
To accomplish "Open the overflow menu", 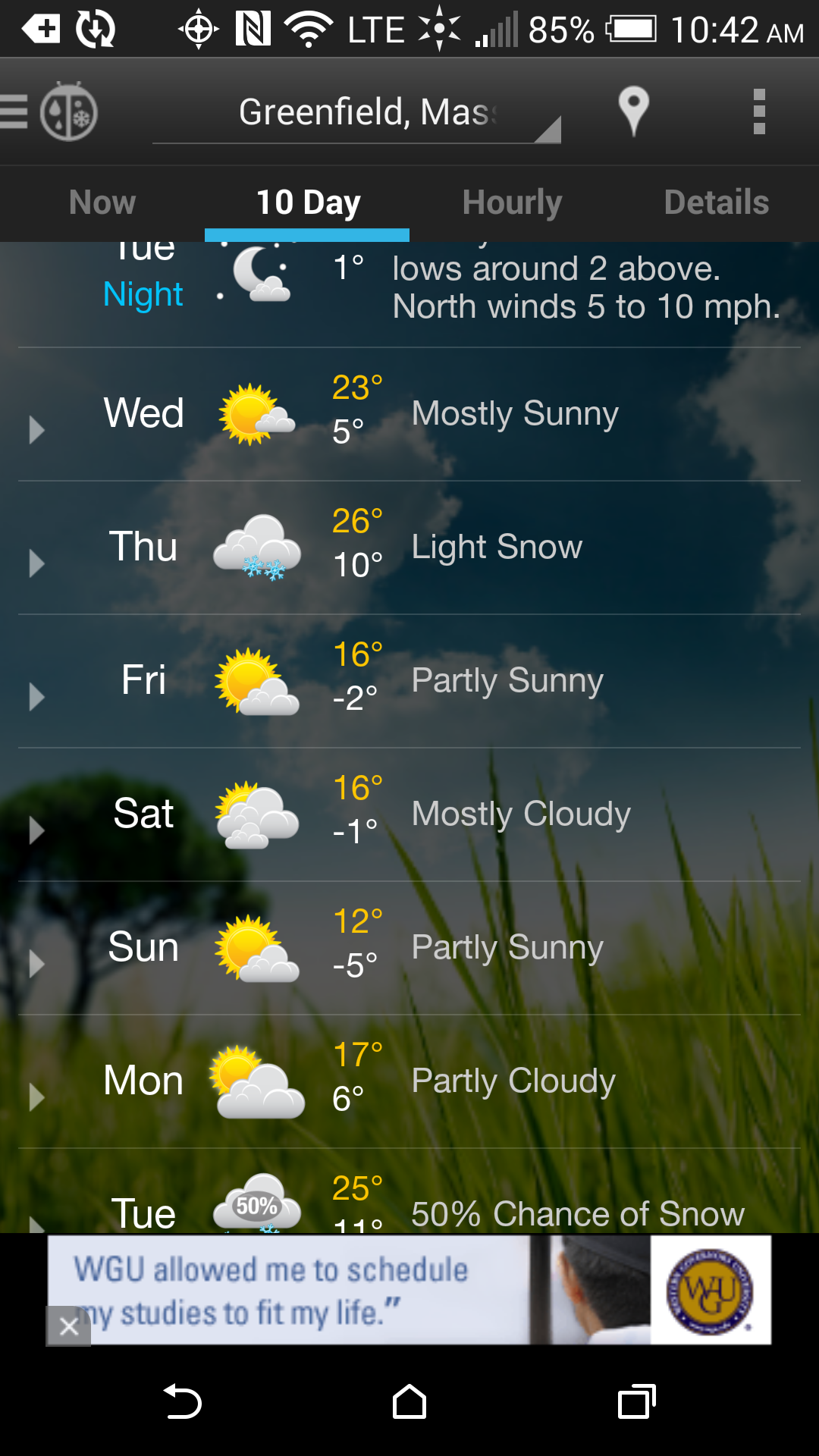I will click(759, 111).
